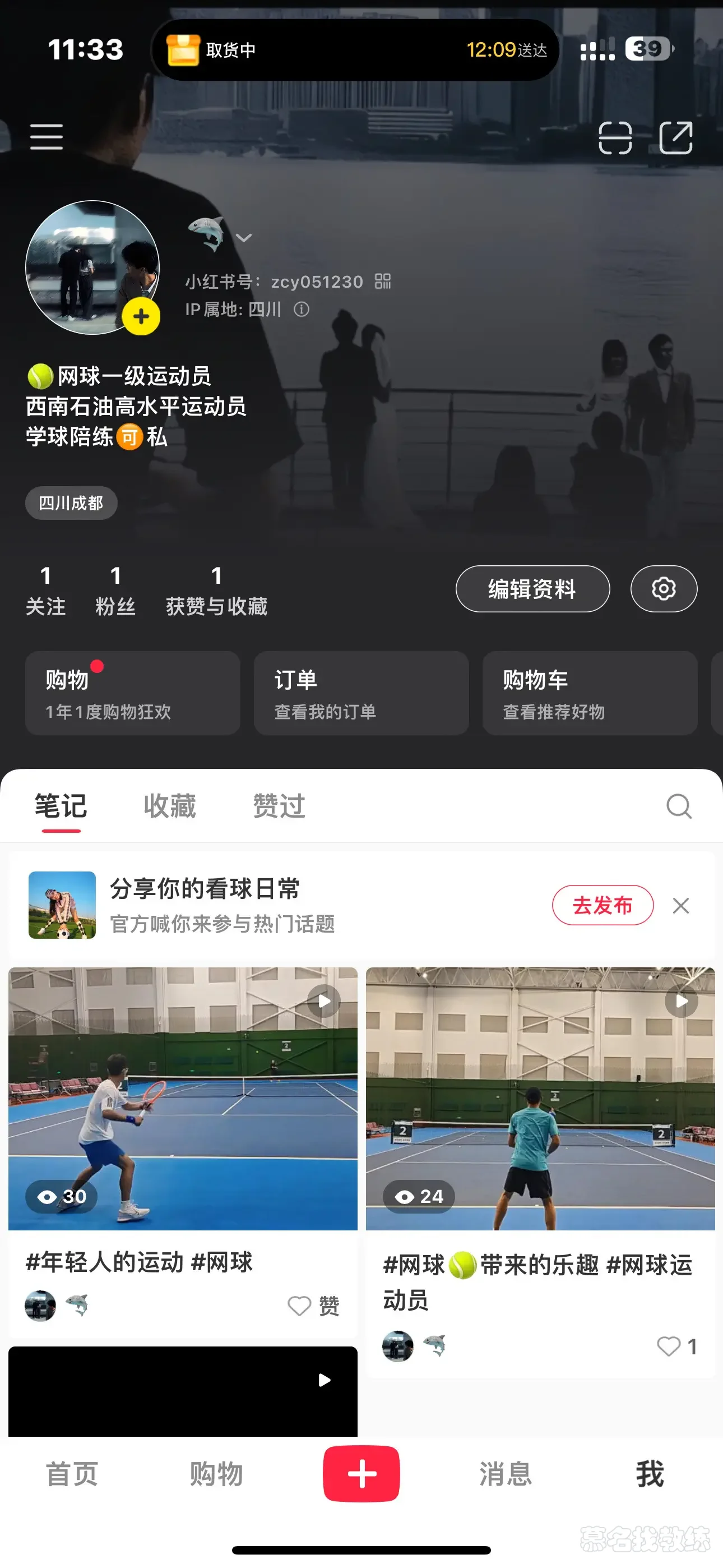Tap 编辑资料 to edit profile

click(532, 589)
